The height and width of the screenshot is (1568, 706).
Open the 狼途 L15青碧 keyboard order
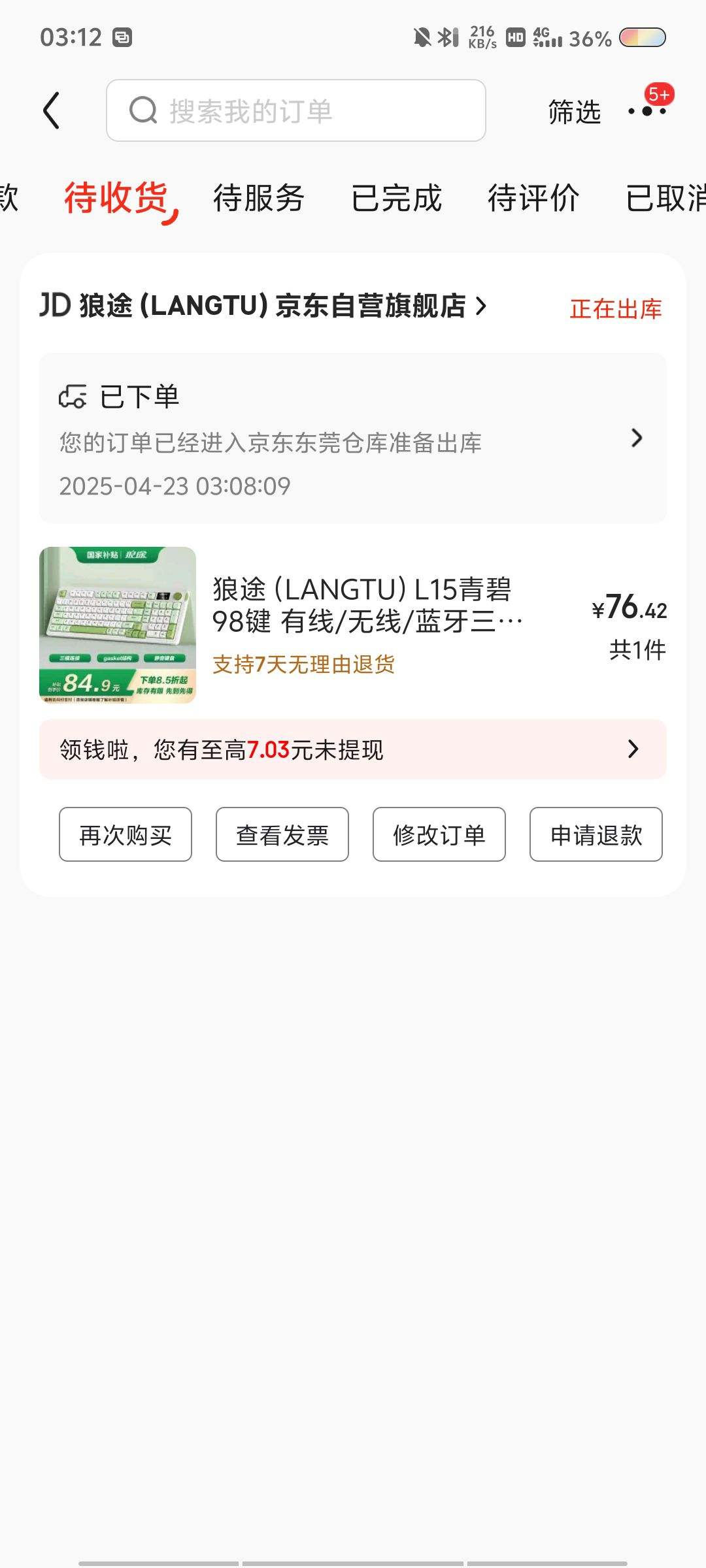(x=366, y=624)
